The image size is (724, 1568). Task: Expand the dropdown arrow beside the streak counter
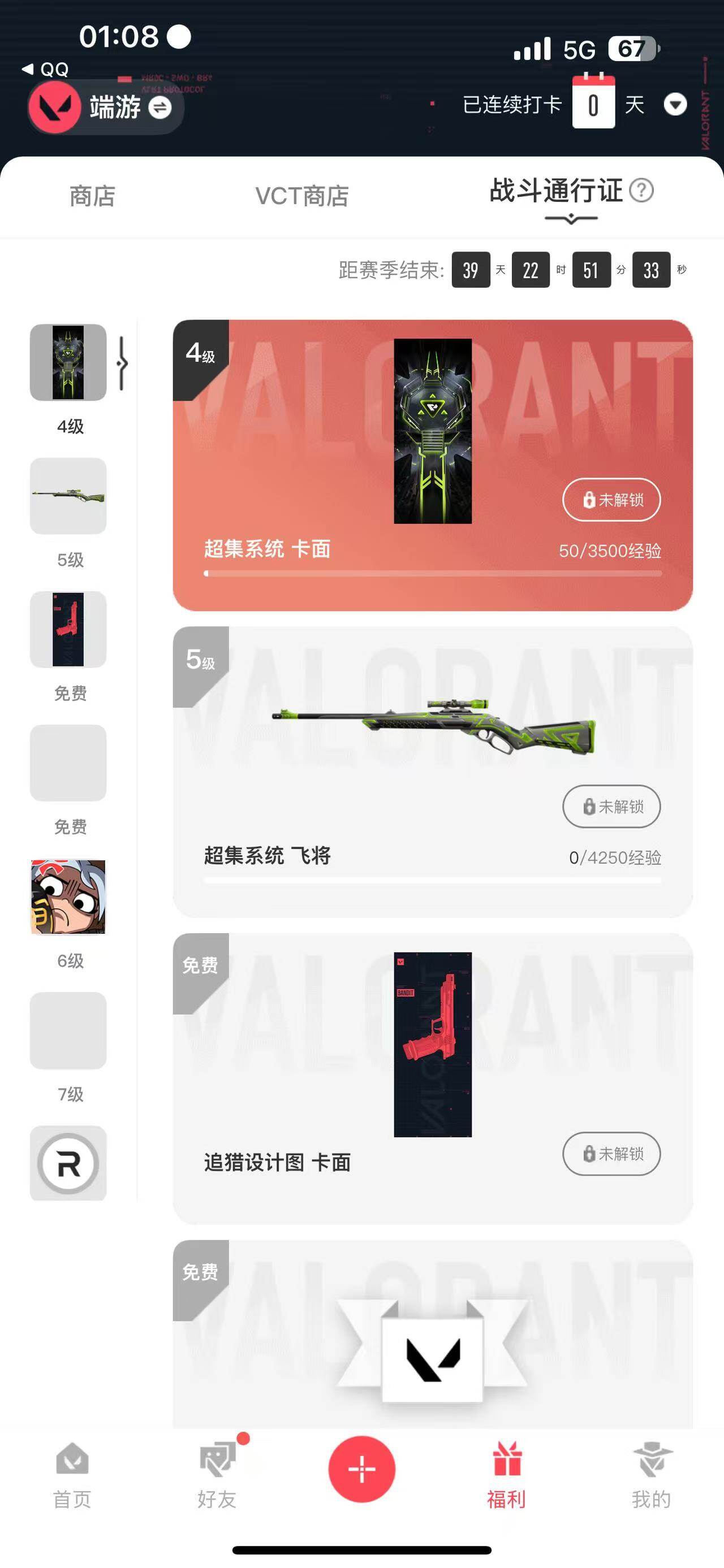pyautogui.click(x=675, y=105)
